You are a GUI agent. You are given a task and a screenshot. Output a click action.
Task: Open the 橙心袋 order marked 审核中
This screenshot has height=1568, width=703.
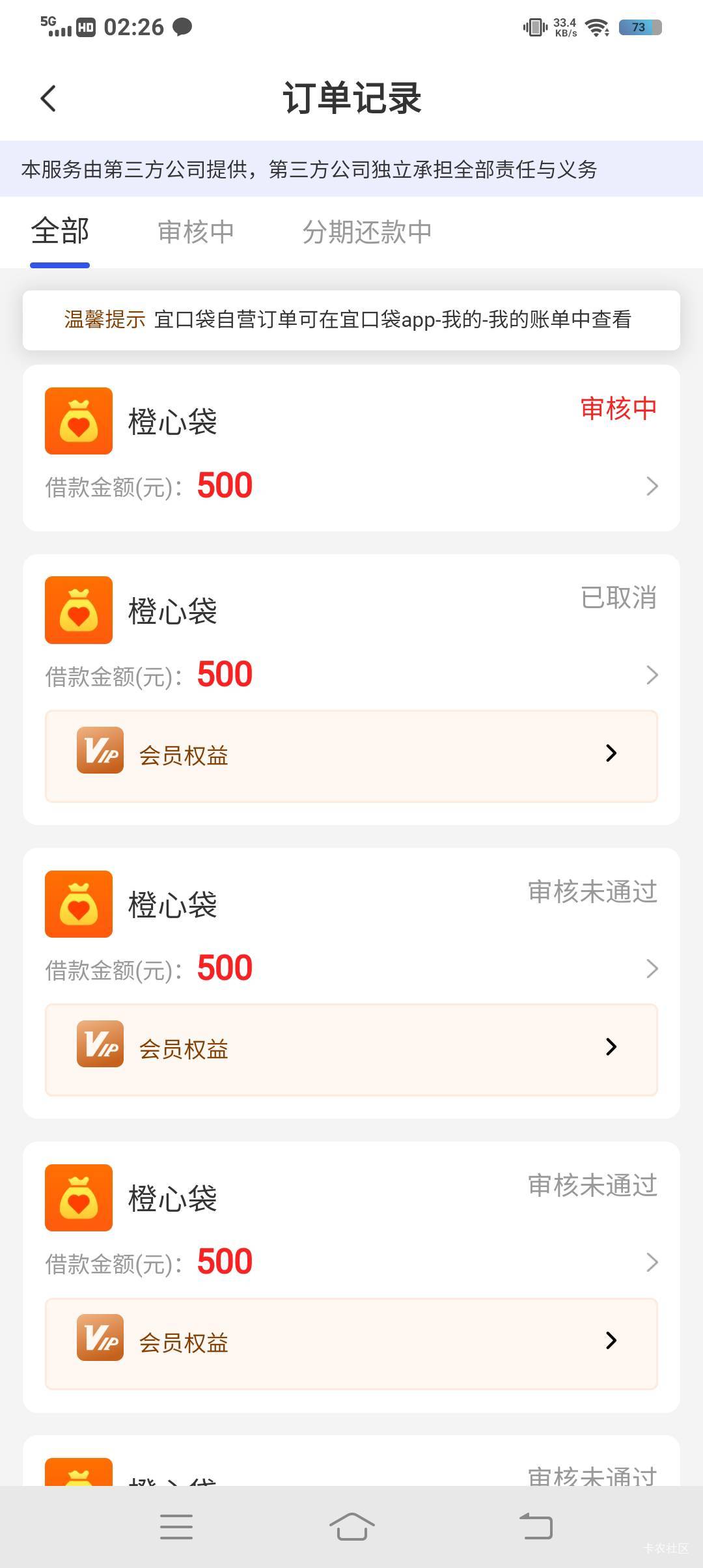pos(351,448)
